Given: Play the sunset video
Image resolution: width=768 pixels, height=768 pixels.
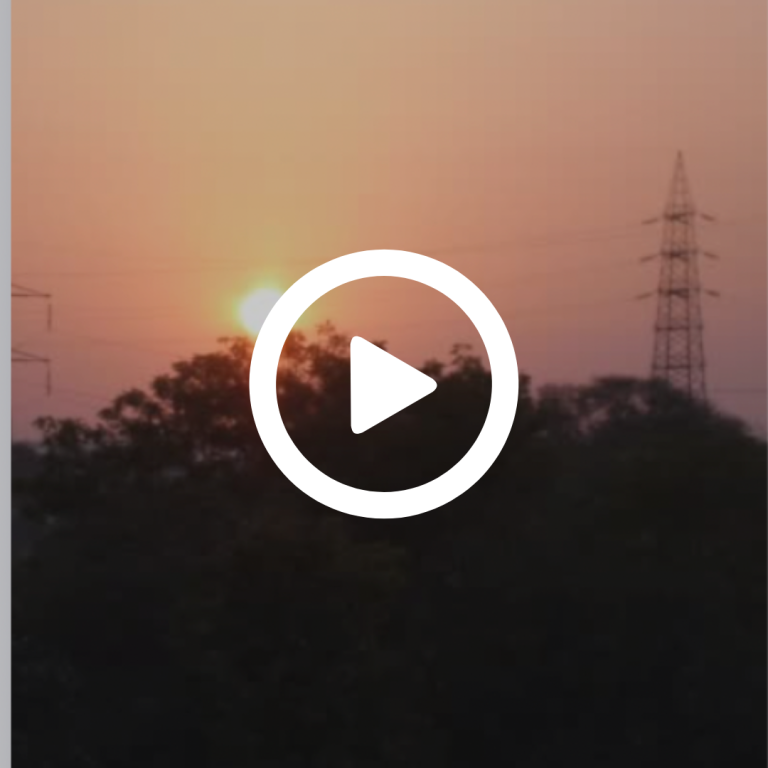Looking at the screenshot, I should 384,384.
